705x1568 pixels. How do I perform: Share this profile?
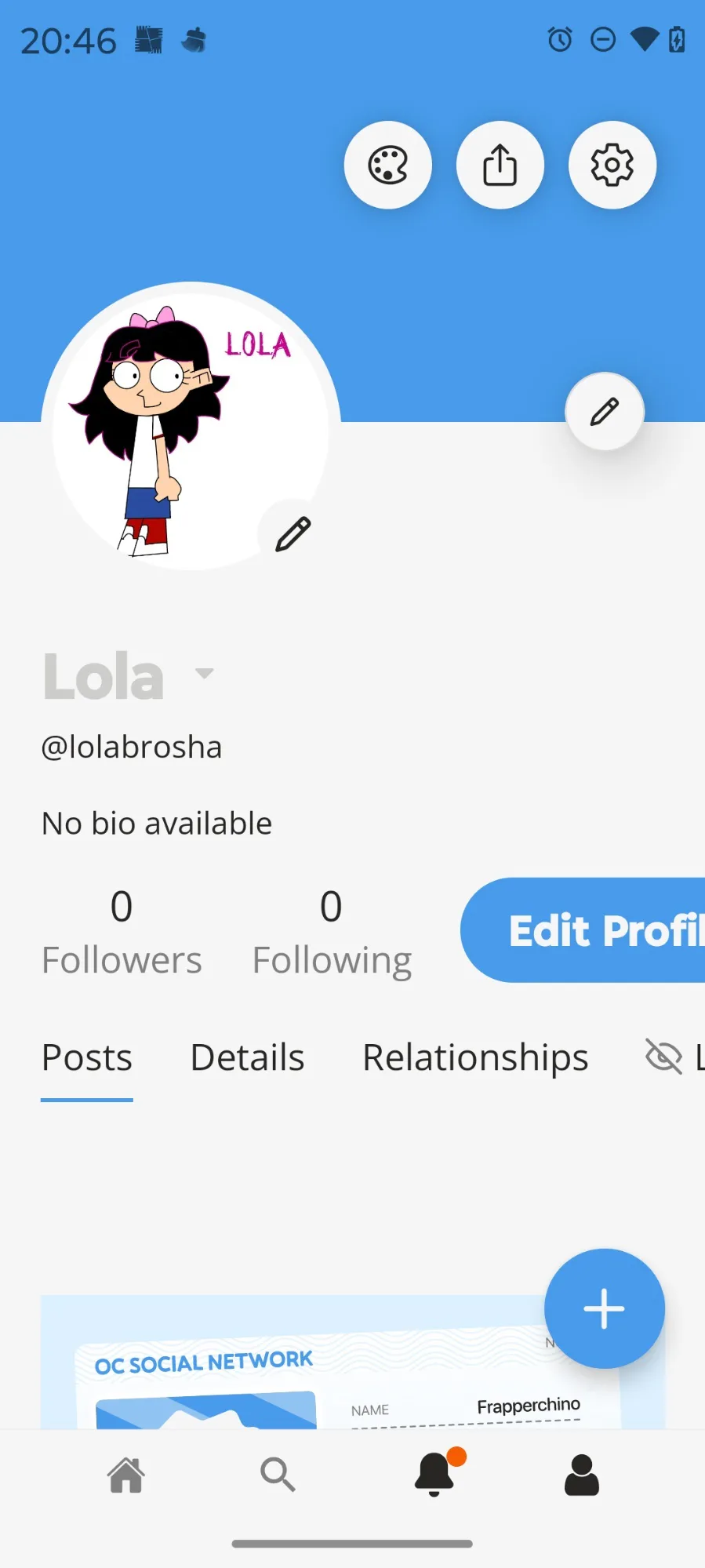pyautogui.click(x=500, y=165)
